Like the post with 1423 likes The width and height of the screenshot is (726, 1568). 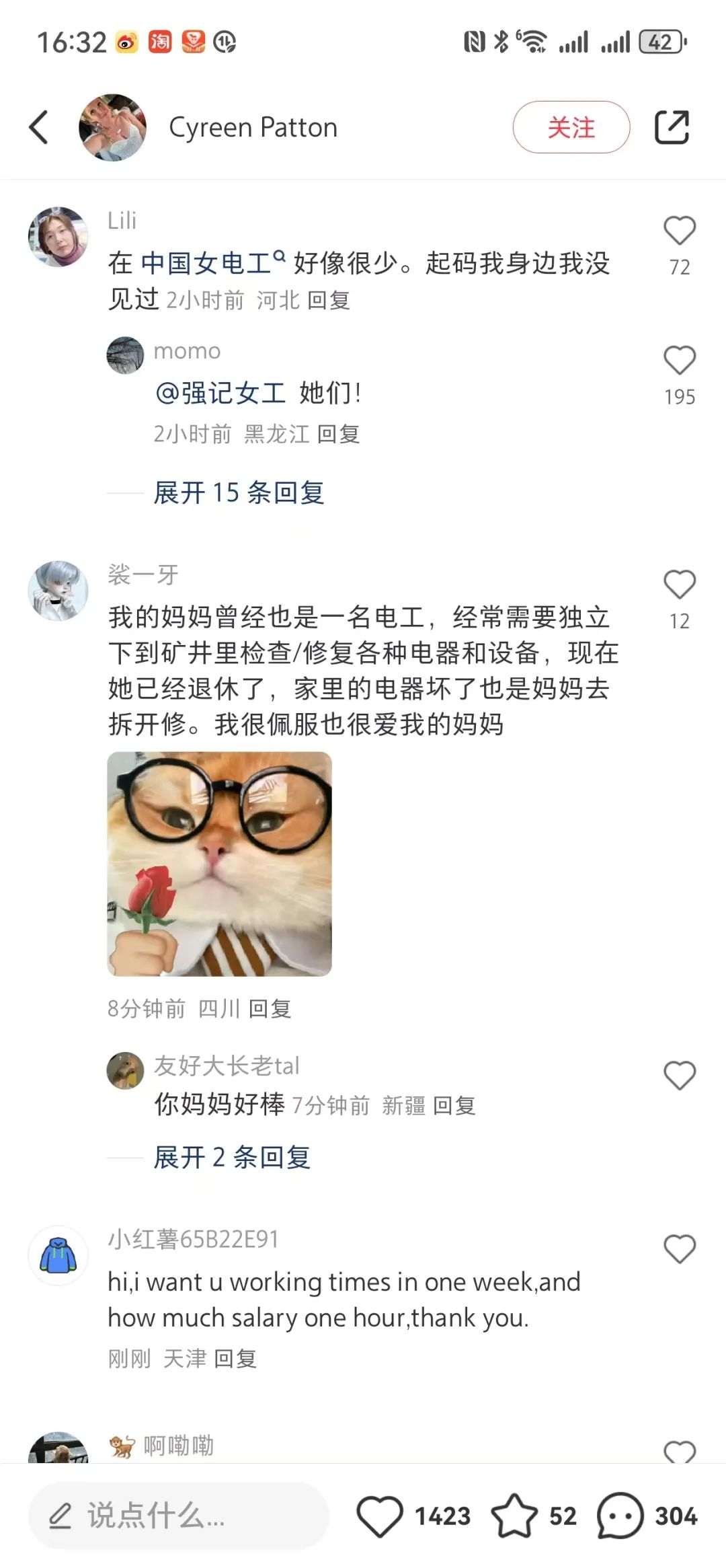tap(379, 1516)
